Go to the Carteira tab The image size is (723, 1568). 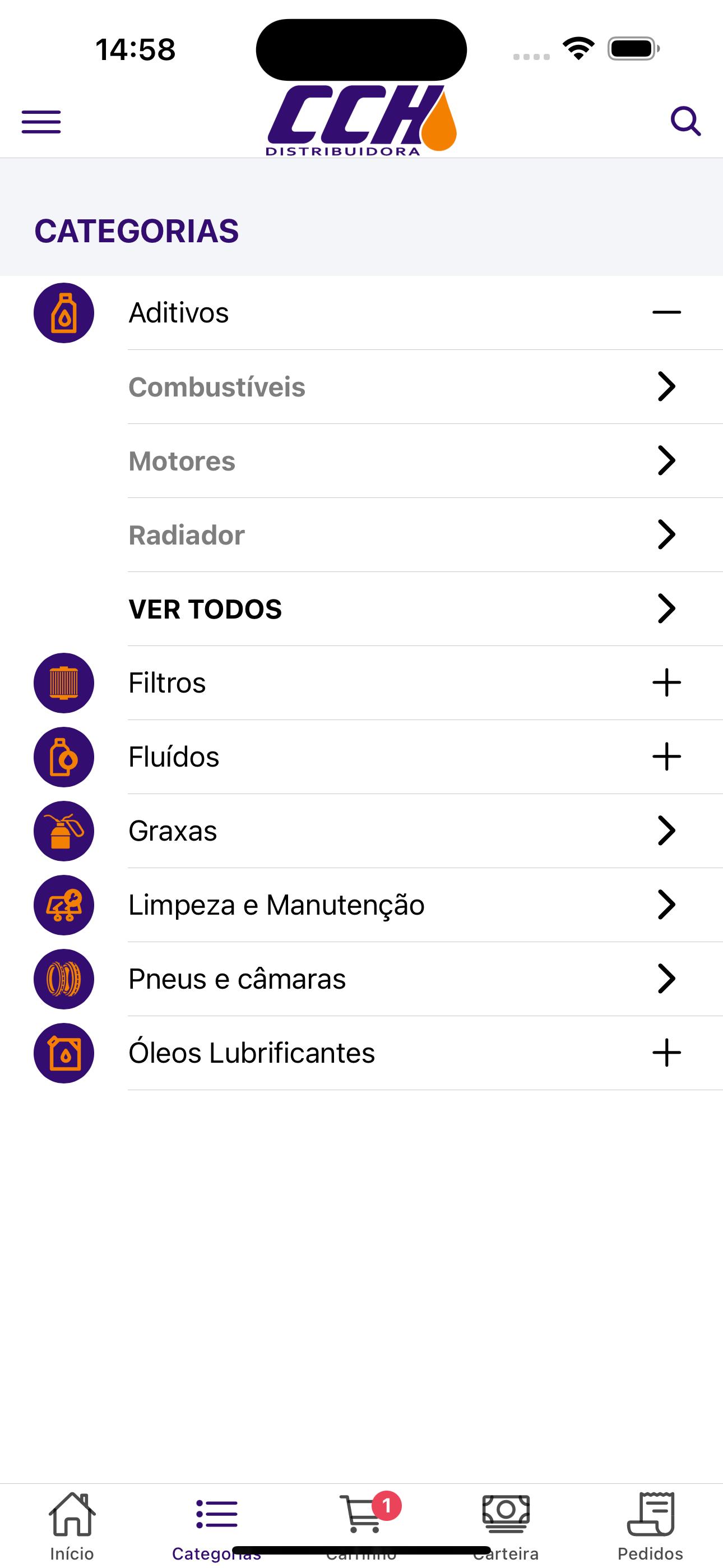pyautogui.click(x=506, y=1526)
